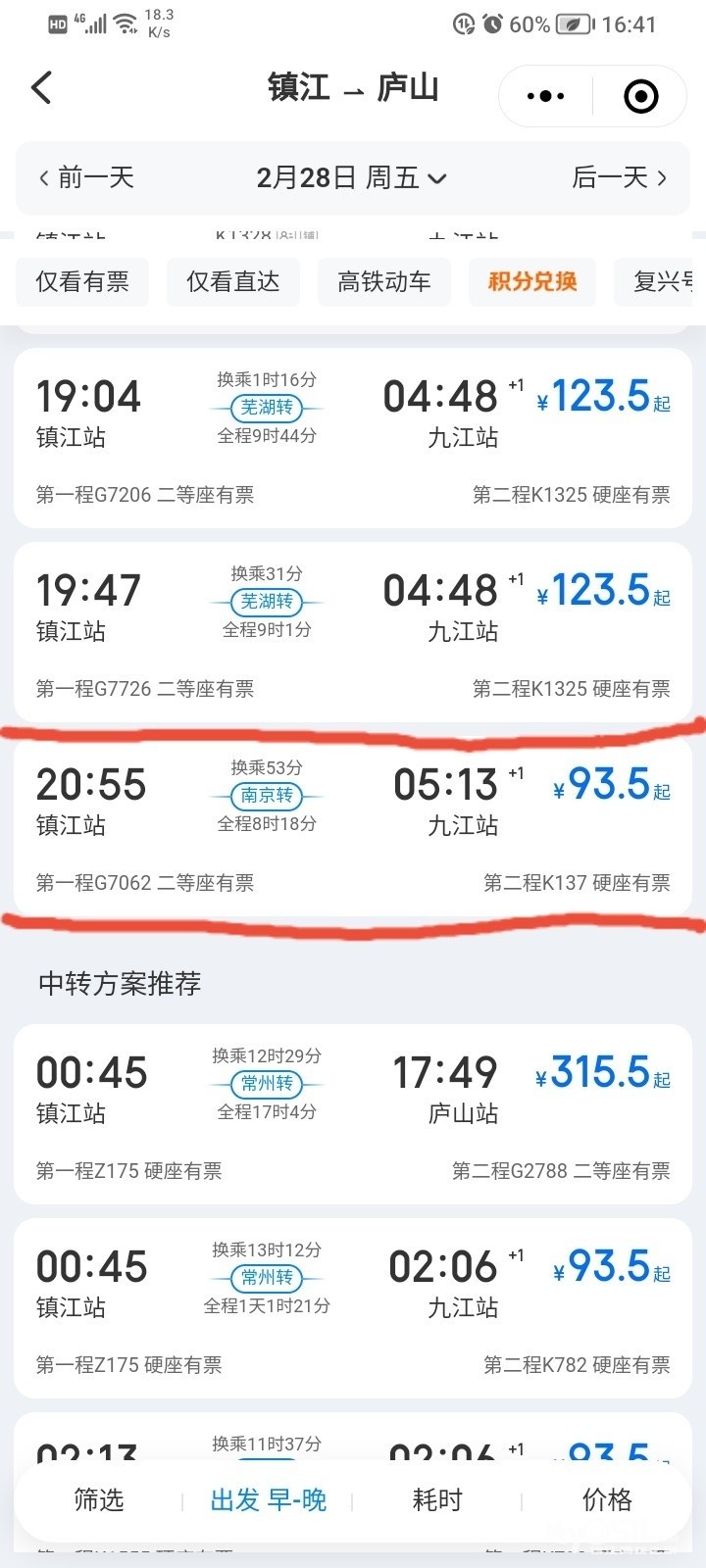Open the 筛选 filter options
The height and width of the screenshot is (1568, 706).
point(99,1499)
